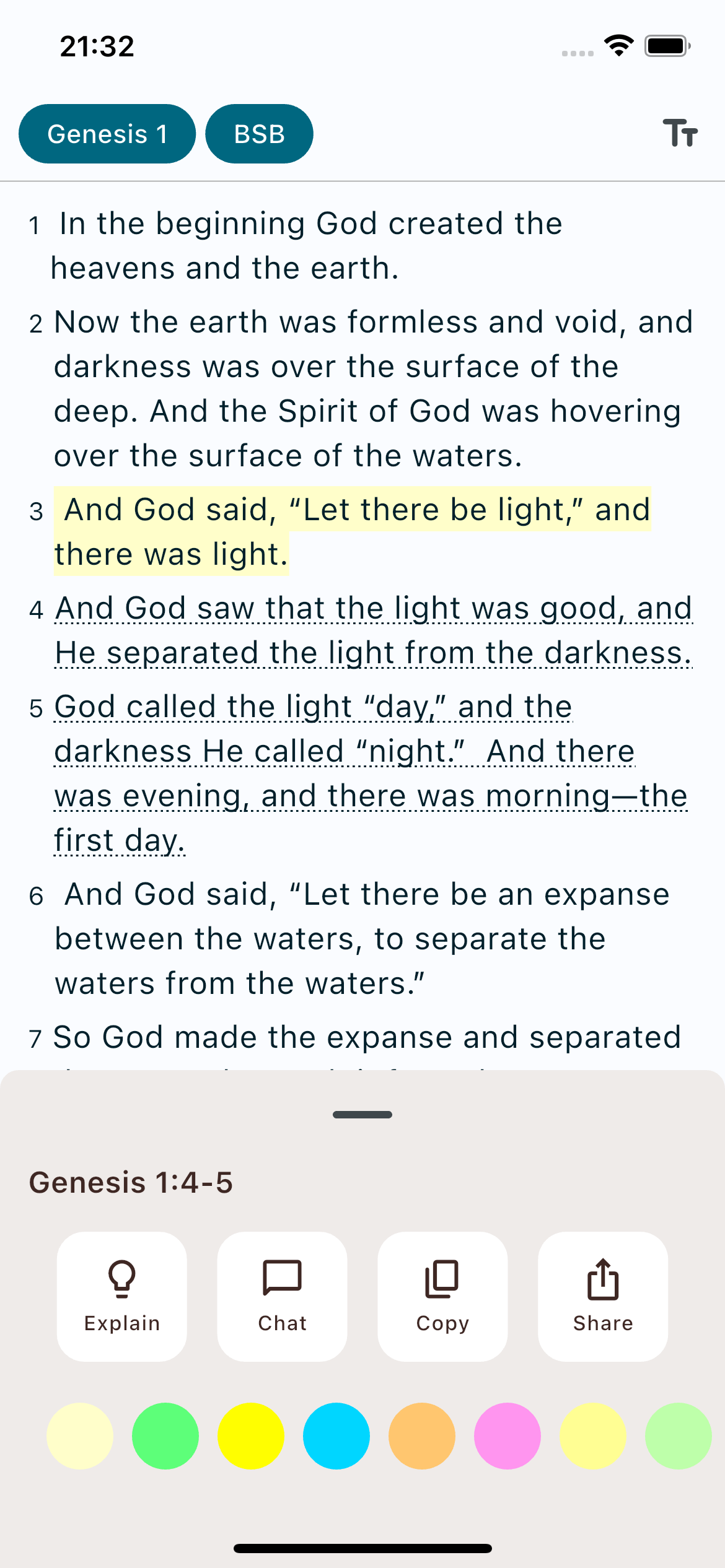Copy the selected verses
This screenshot has height=1568, width=725.
click(x=442, y=1296)
